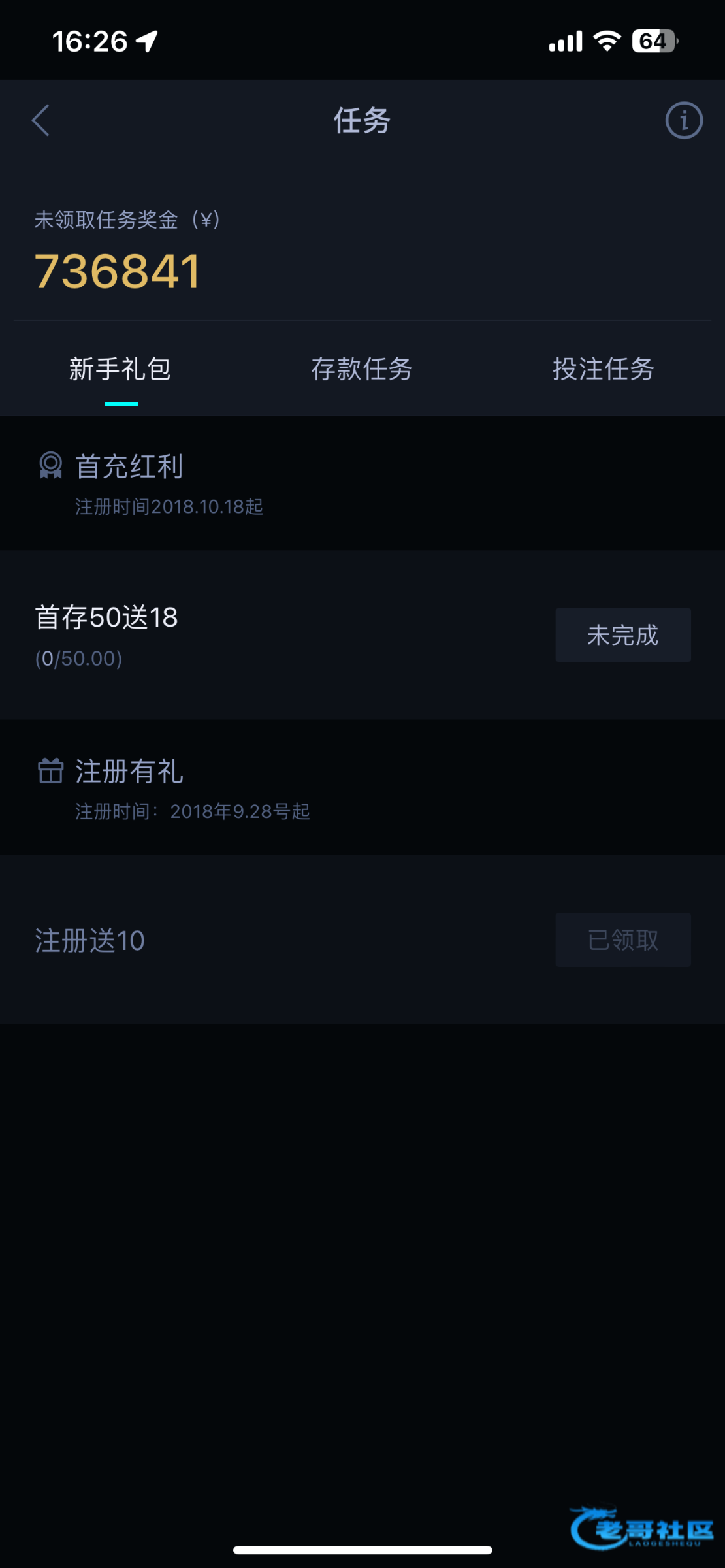725x1568 pixels.
Task: Select the 新手礼包 tab
Action: tap(121, 369)
